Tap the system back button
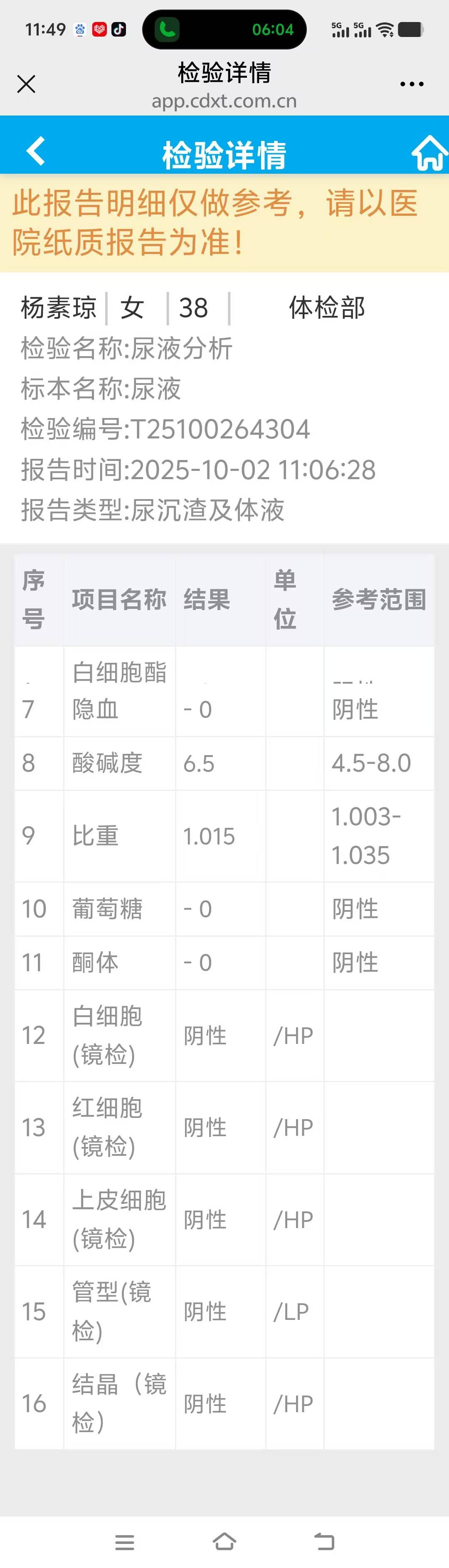This screenshot has height=1568, width=449. (x=324, y=1541)
